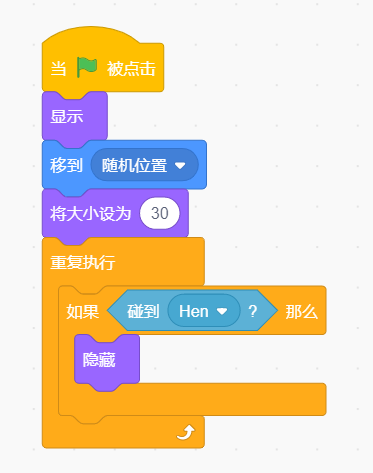Tap the 隐藏 block
The height and width of the screenshot is (473, 373).
(107, 360)
